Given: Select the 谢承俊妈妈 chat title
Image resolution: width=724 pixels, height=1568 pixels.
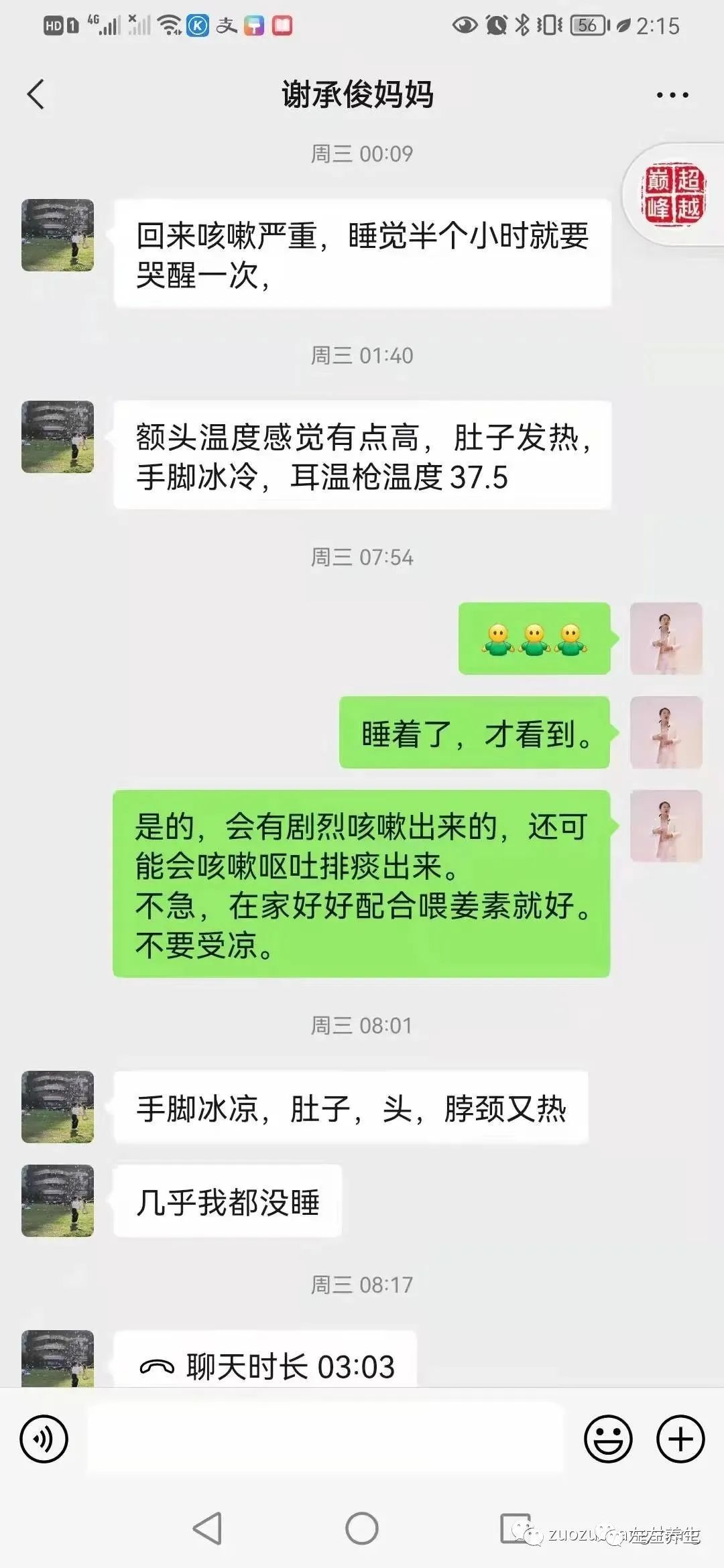Looking at the screenshot, I should pos(359,94).
